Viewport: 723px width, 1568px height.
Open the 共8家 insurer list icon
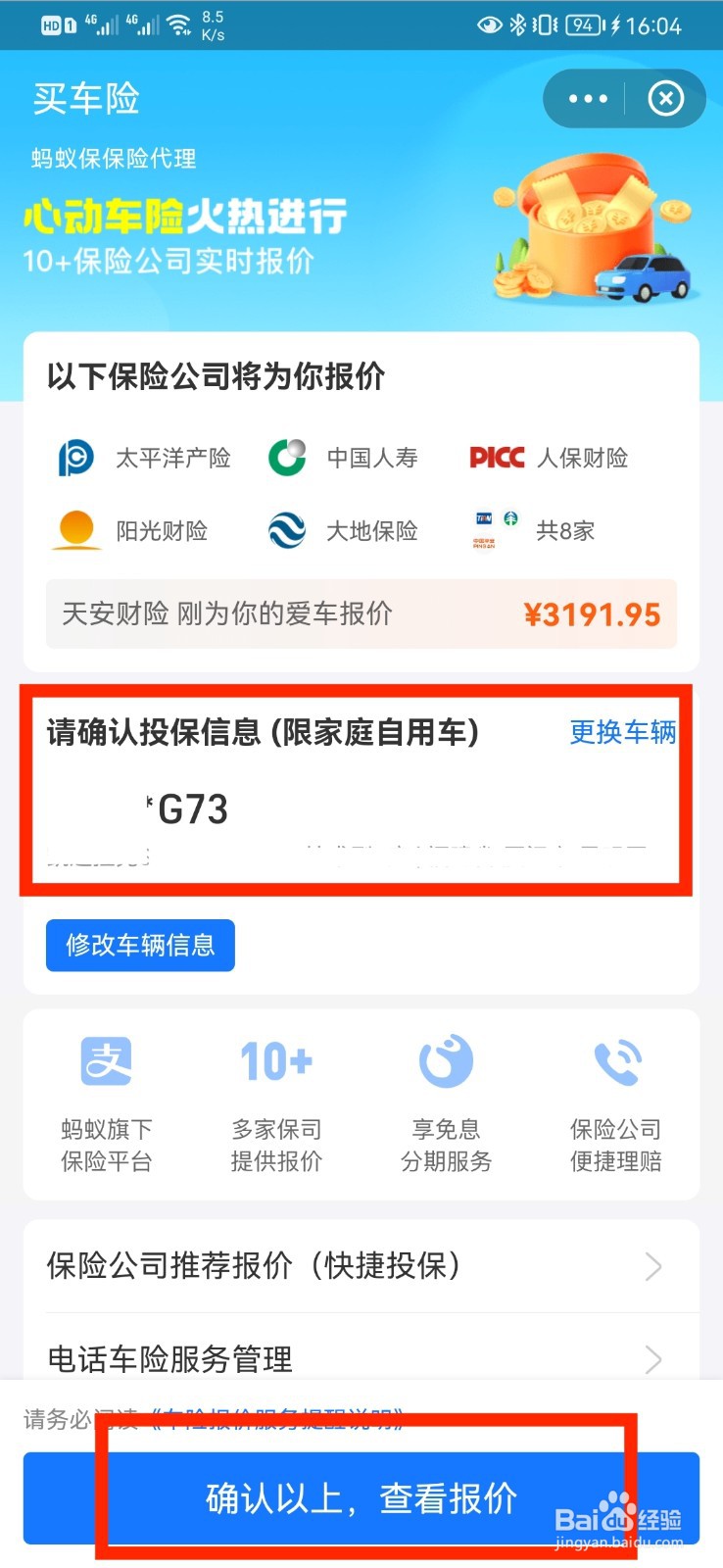click(x=494, y=529)
